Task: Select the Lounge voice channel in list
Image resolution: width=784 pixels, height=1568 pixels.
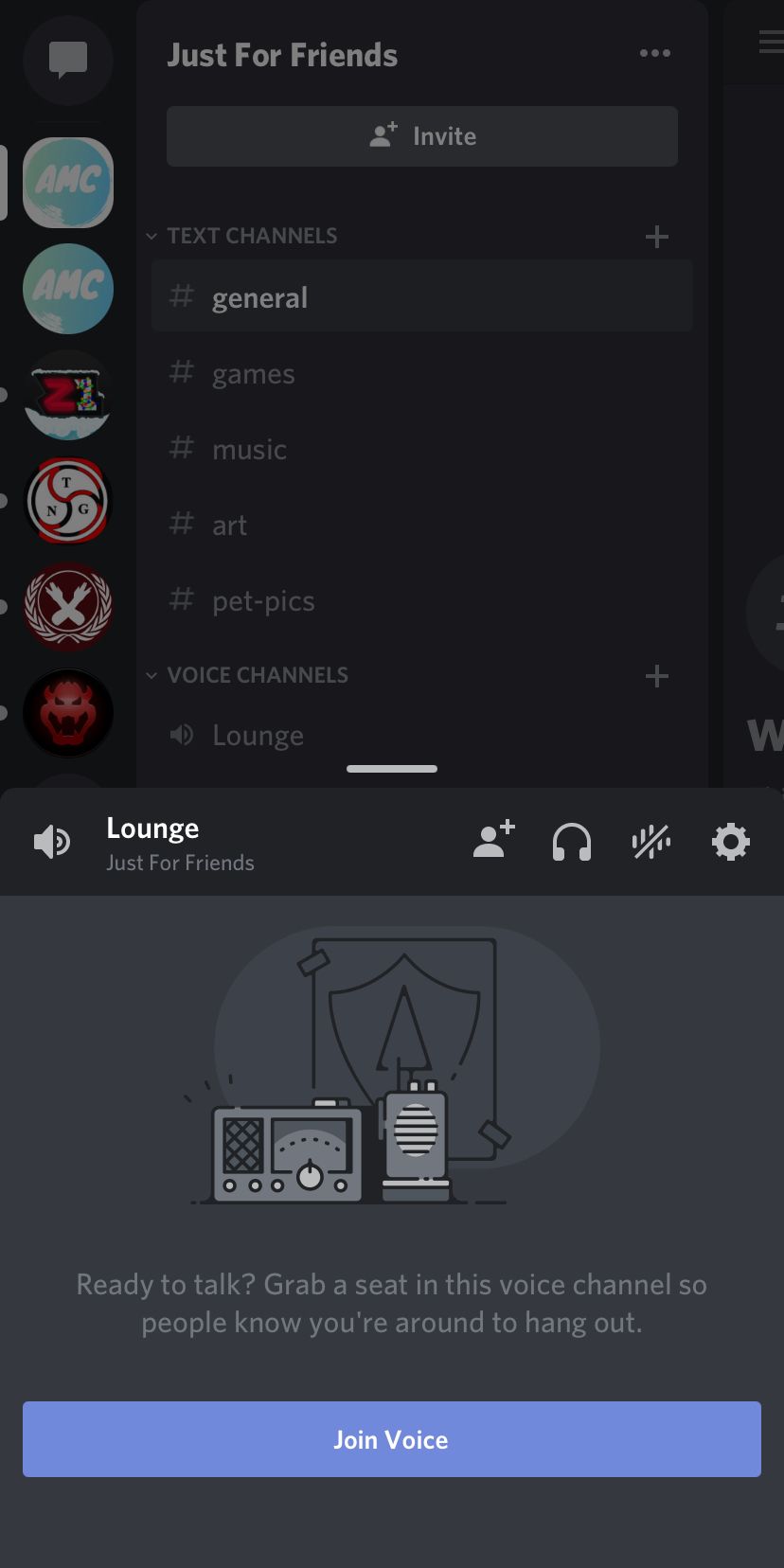Action: 422,735
